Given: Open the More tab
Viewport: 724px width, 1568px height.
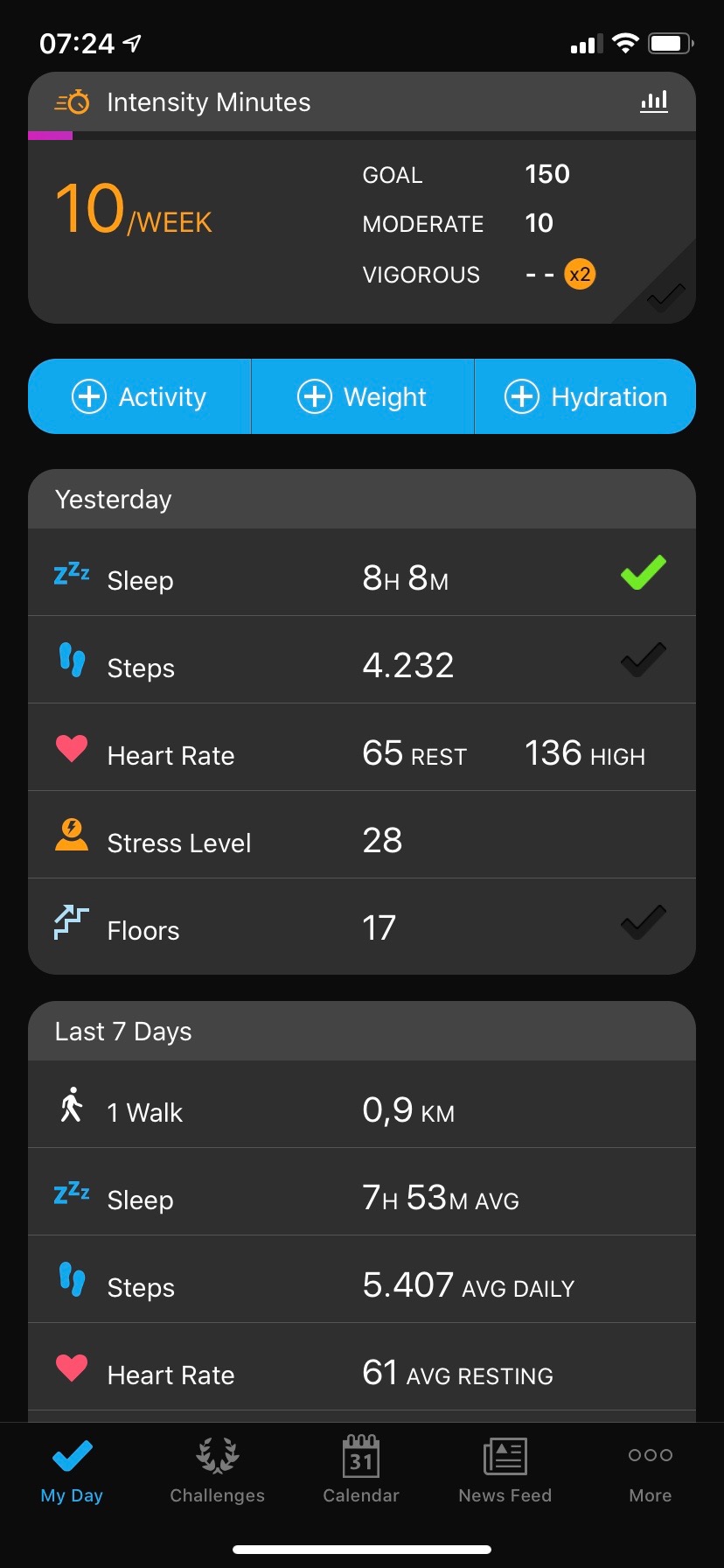Looking at the screenshot, I should (651, 1471).
